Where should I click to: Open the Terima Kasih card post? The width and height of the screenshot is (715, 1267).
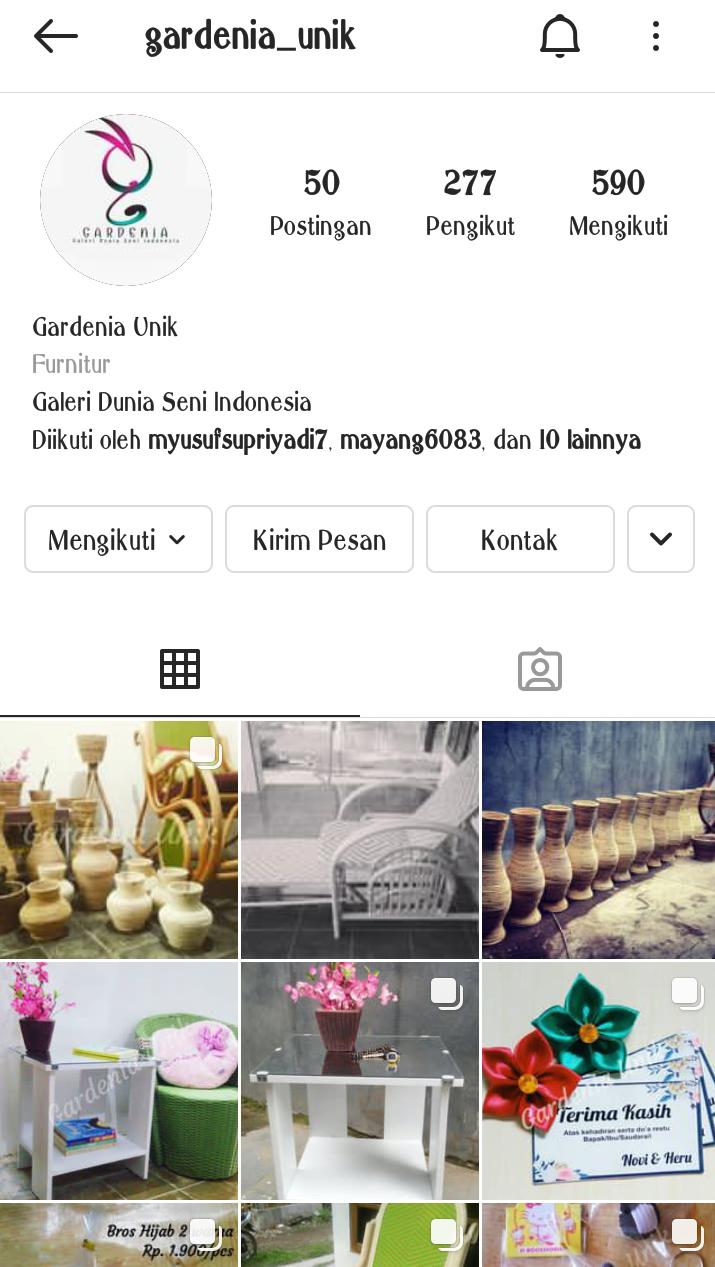click(598, 1080)
